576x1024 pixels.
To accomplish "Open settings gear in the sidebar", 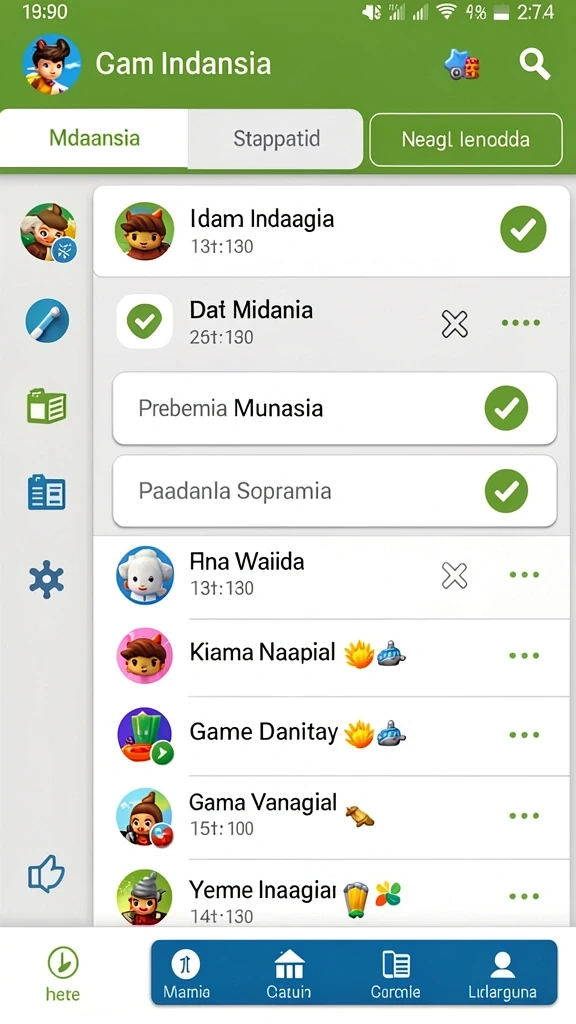I will click(x=46, y=579).
